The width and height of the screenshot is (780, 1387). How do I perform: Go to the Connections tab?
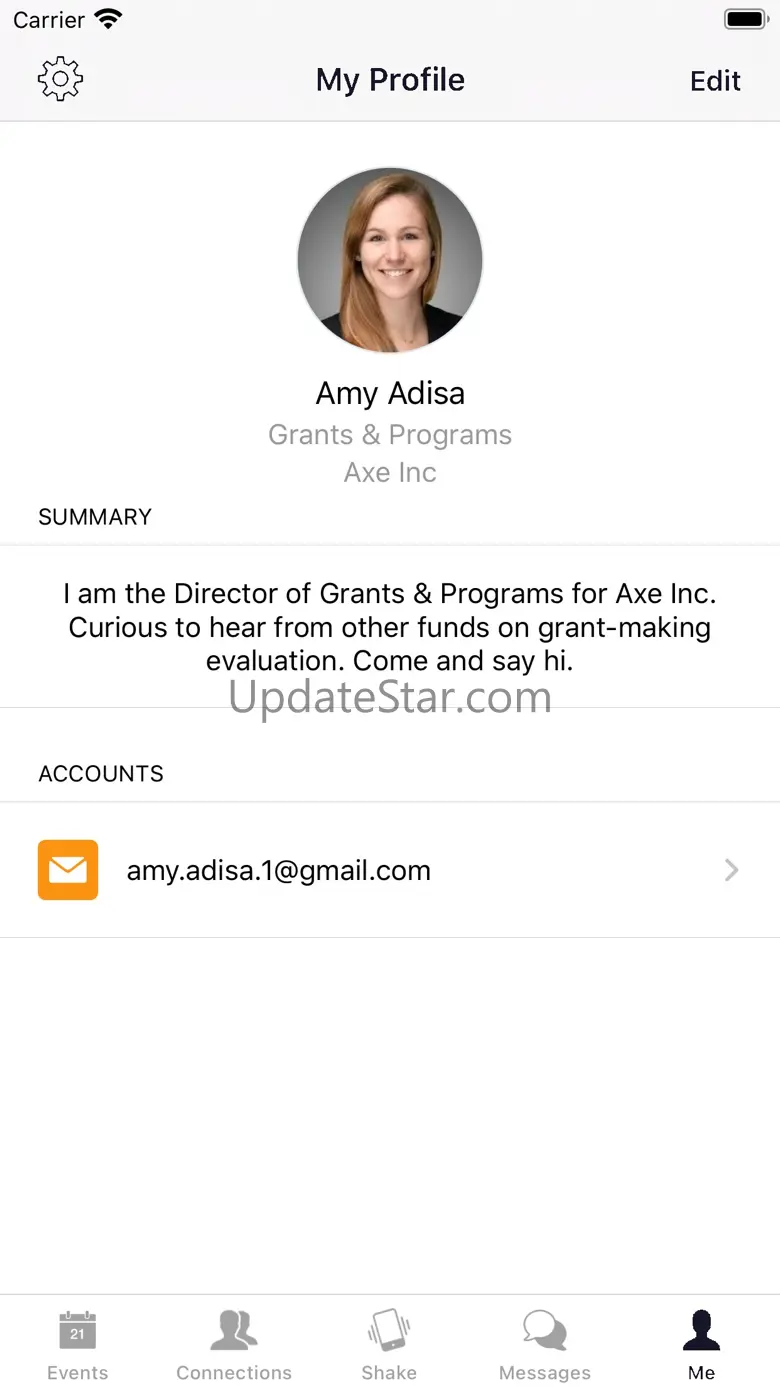tap(234, 1345)
